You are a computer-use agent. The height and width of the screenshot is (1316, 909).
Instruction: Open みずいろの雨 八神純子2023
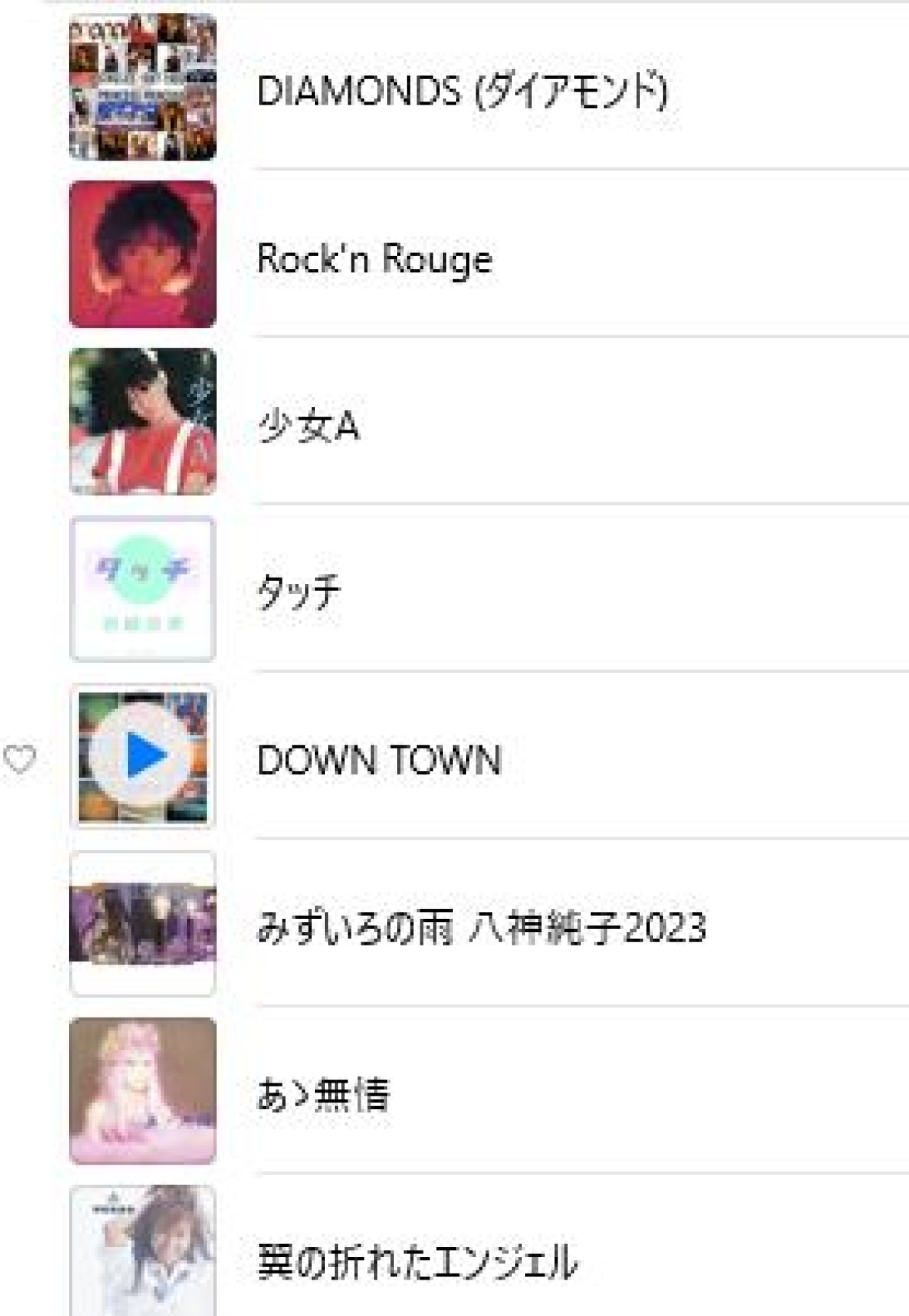click(482, 927)
